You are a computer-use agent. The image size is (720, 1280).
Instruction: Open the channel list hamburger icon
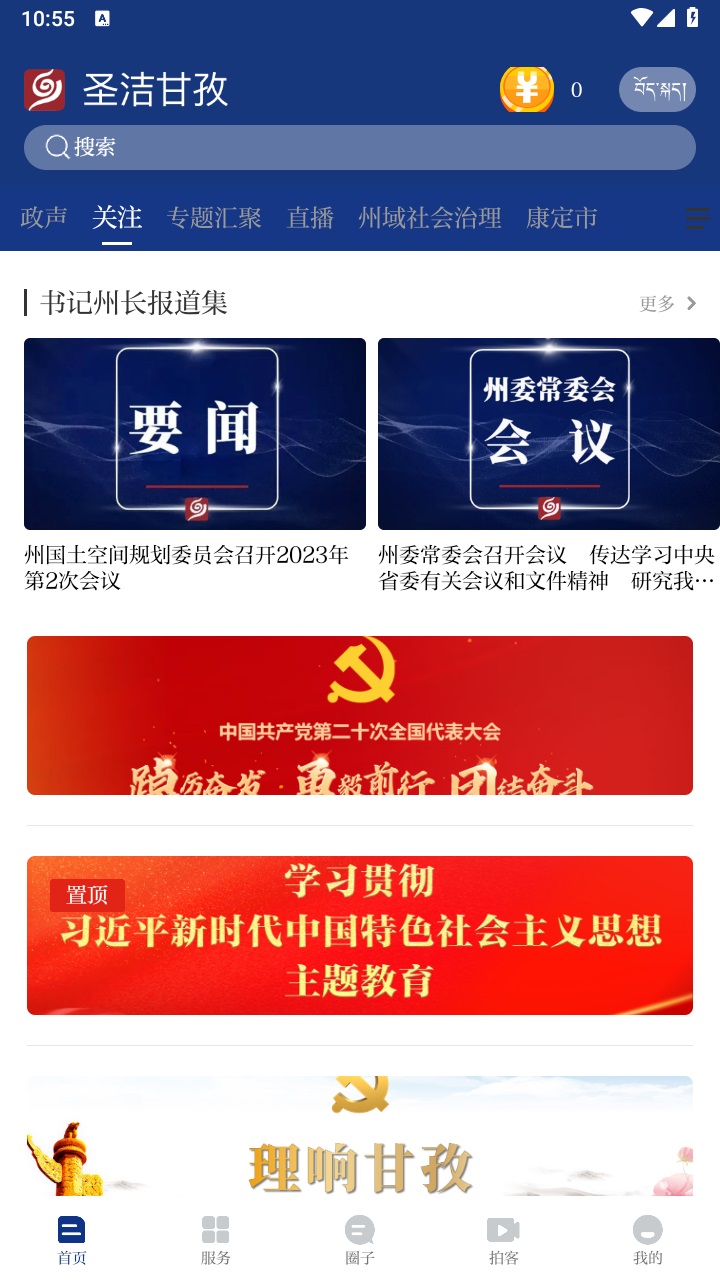coord(697,218)
